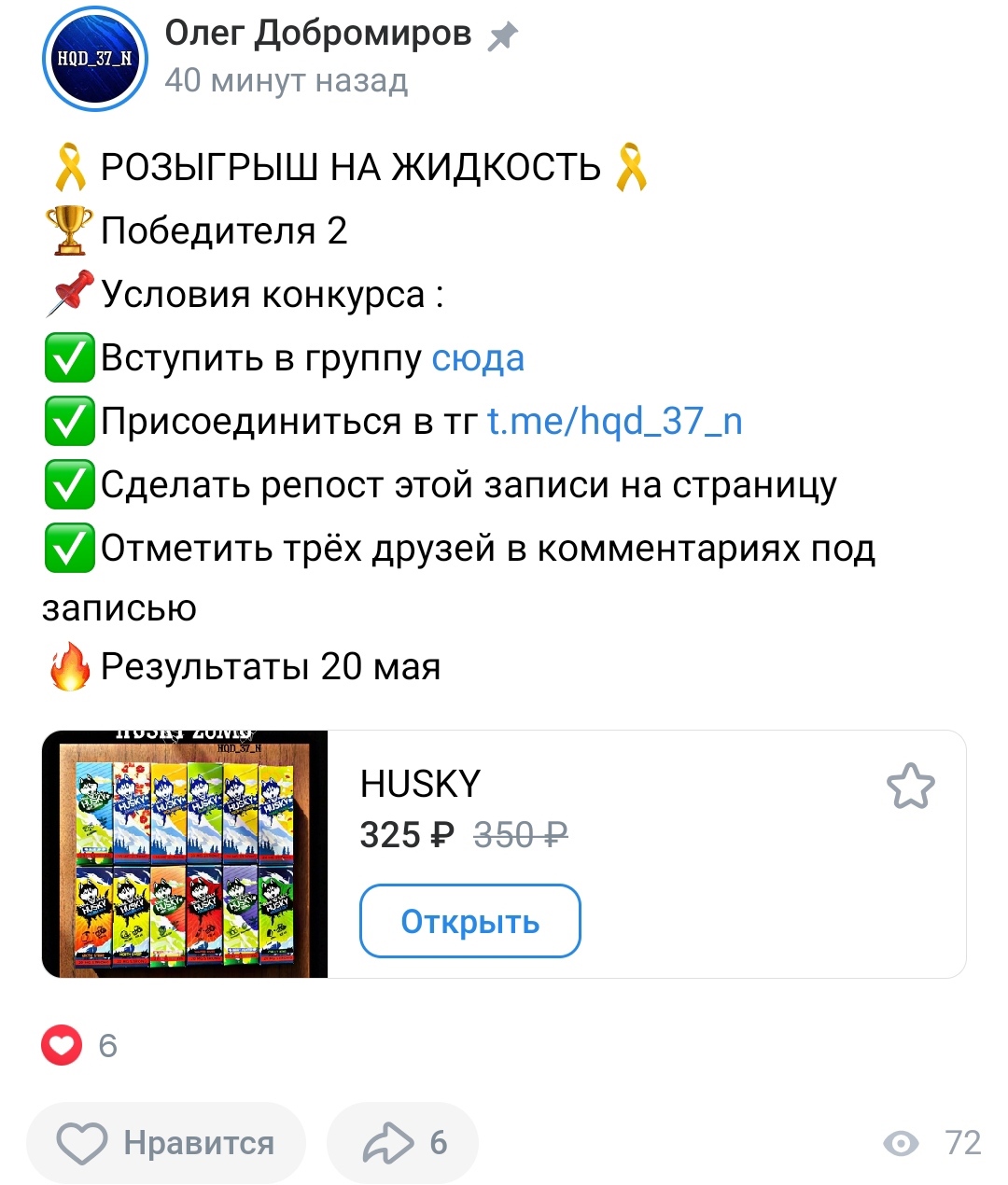Share this post via repost arrow
1008x1185 pixels.
403,1143
